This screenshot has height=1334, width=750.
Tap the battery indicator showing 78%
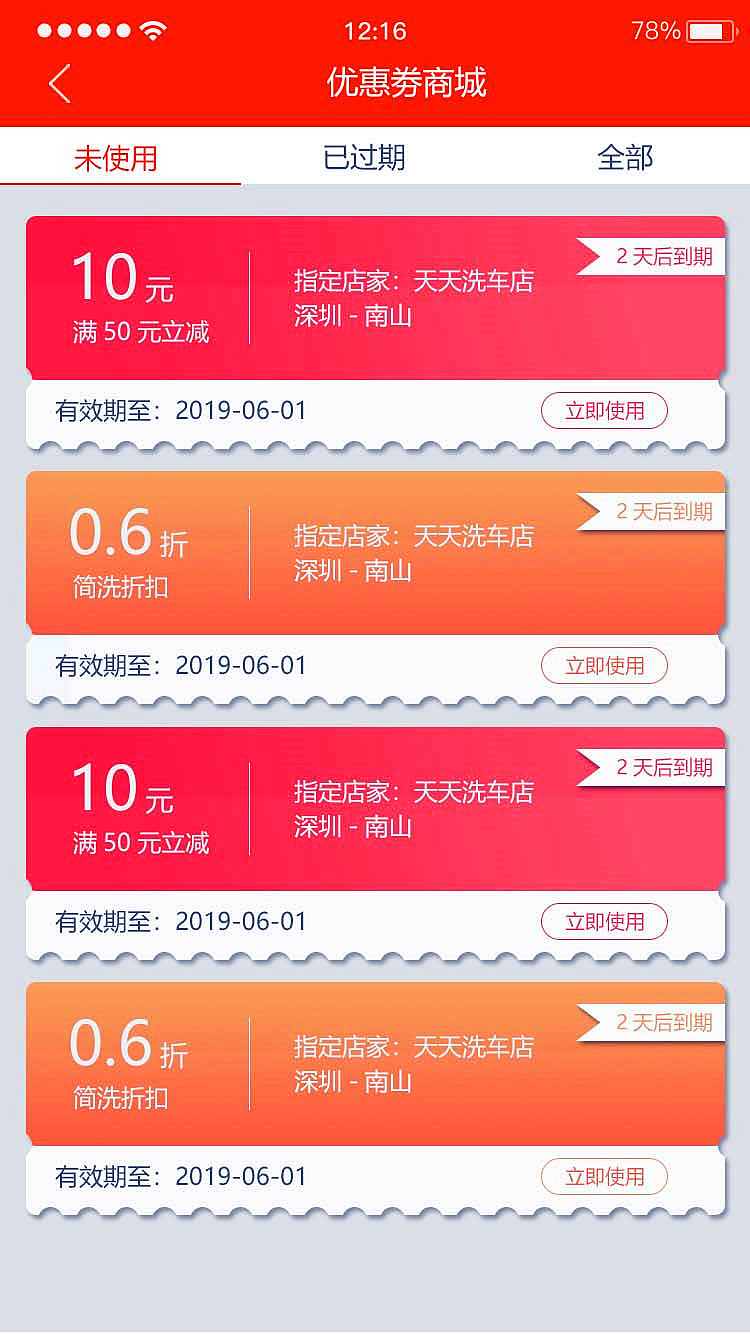point(700,30)
